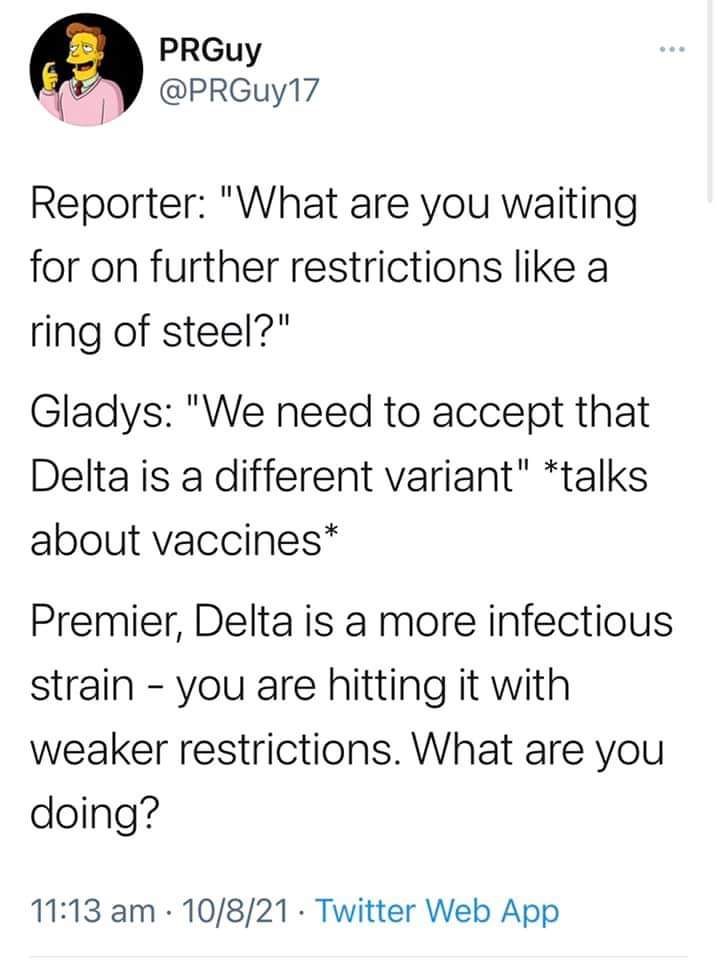Open PRGuy's profile picture
This screenshot has height=960, width=718.
(x=78, y=73)
